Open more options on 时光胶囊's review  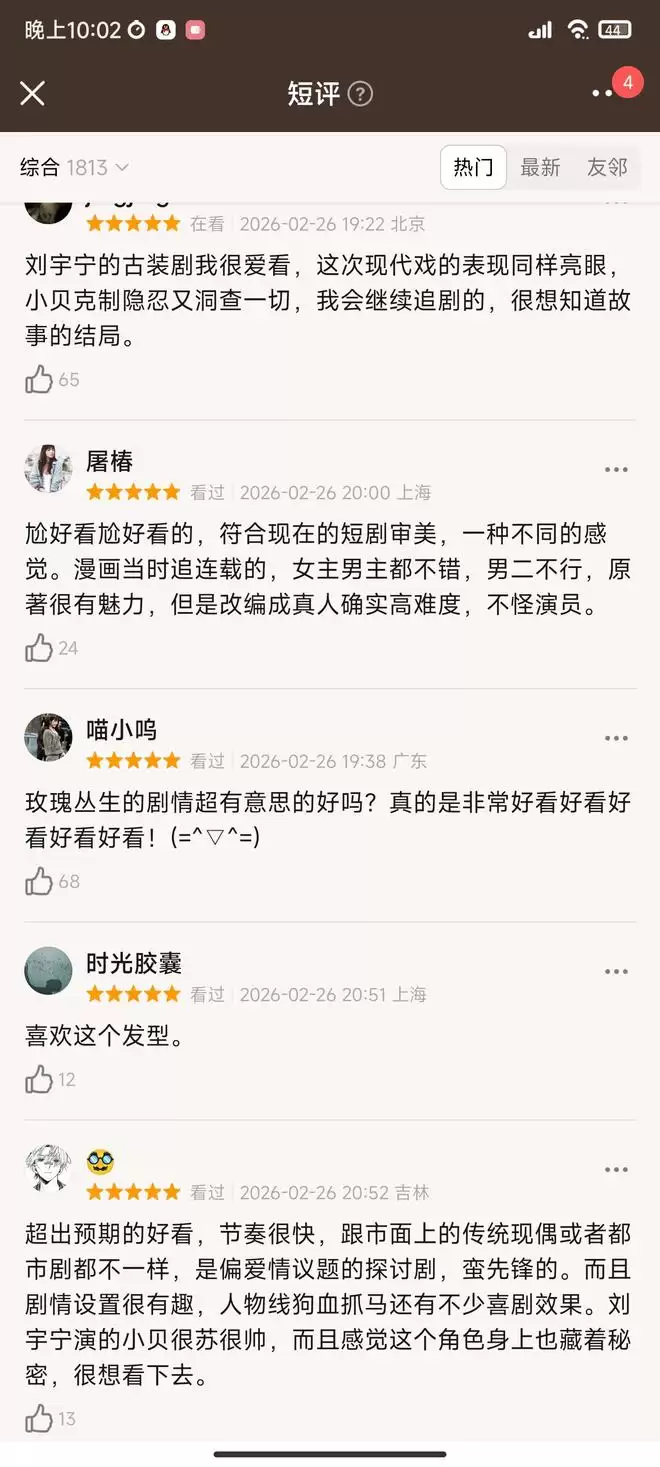[x=616, y=972]
